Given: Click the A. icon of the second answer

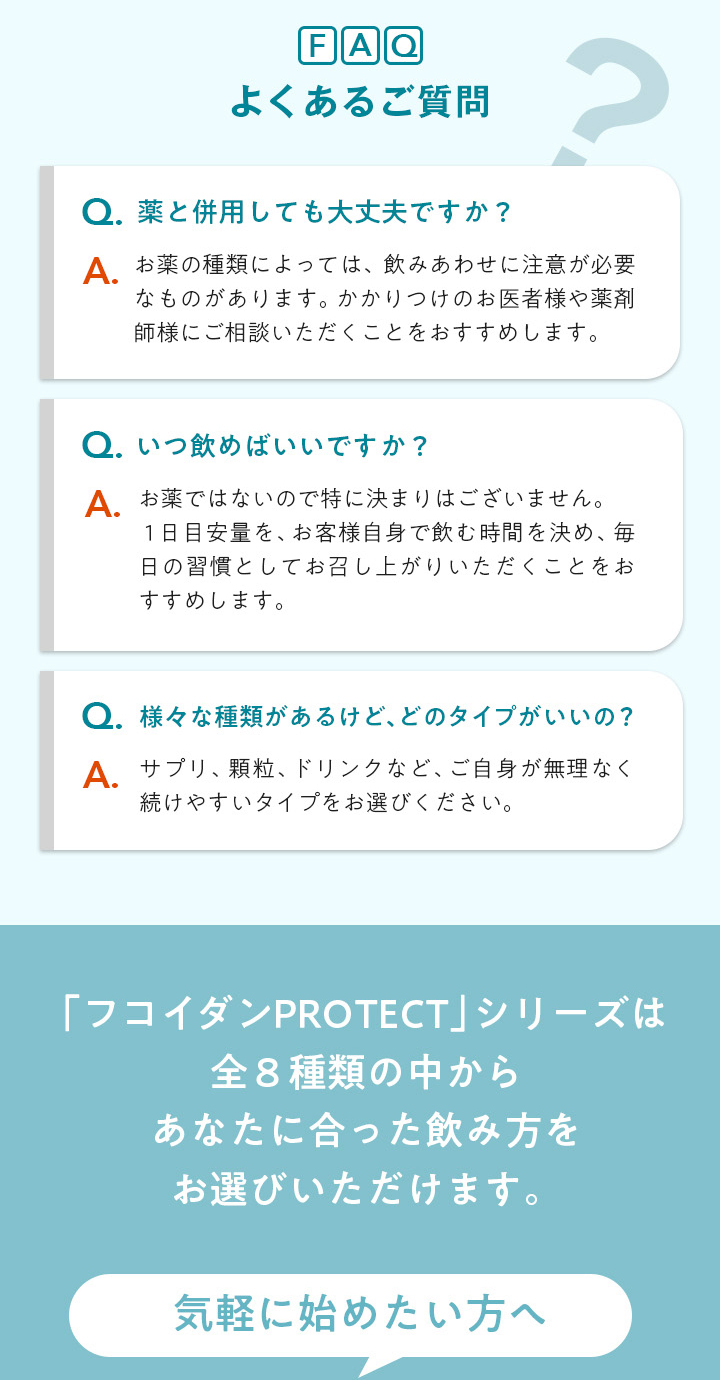Looking at the screenshot, I should click(x=99, y=498).
